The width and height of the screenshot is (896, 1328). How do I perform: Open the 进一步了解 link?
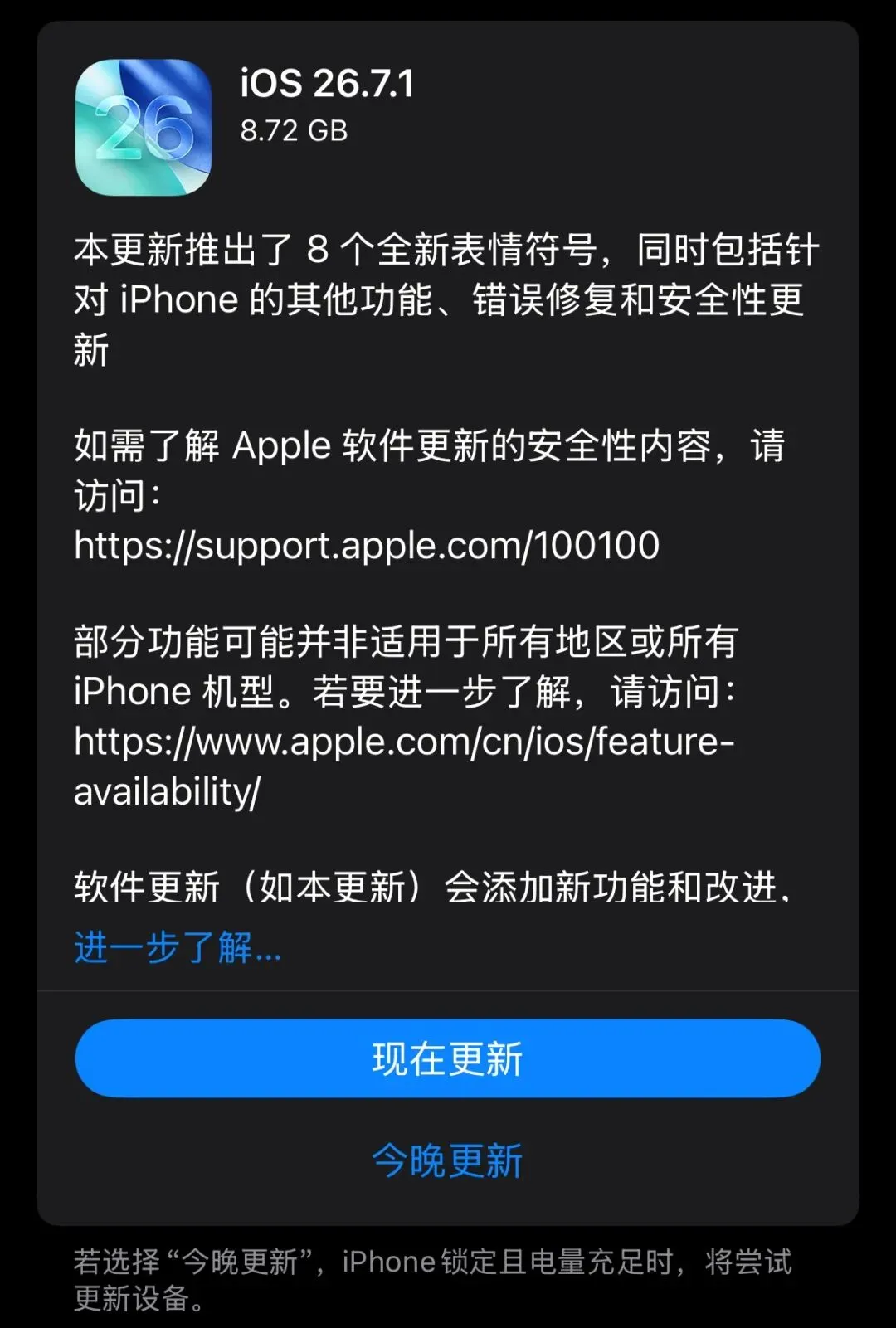click(178, 947)
